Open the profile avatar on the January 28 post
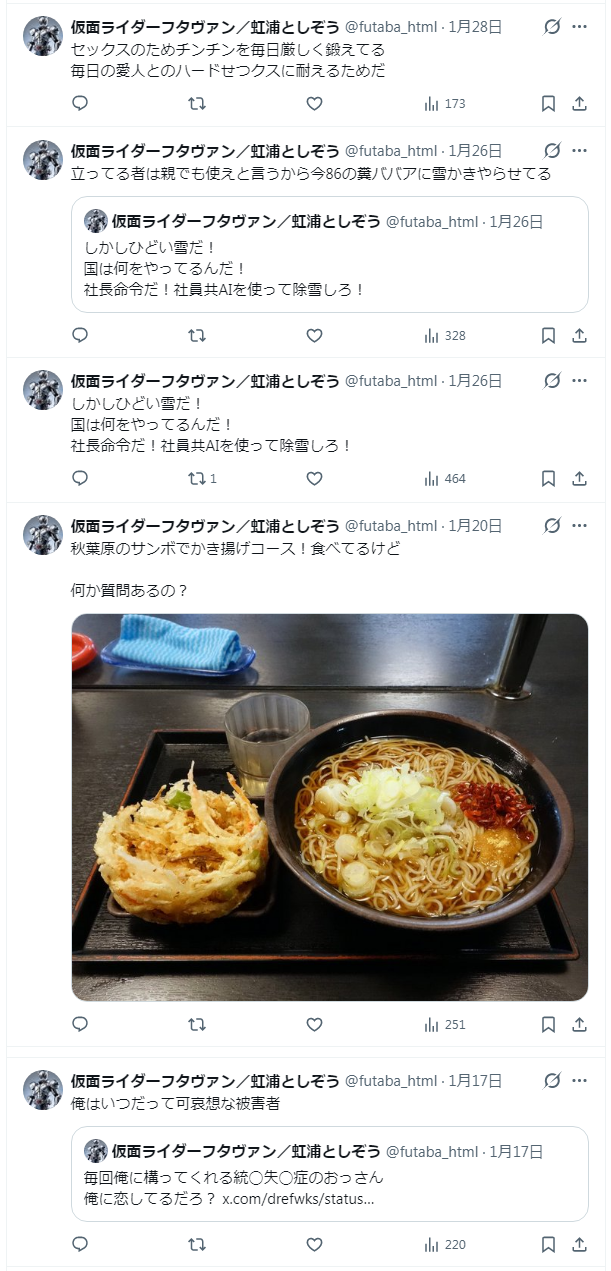This screenshot has height=1271, width=611. pyautogui.click(x=43, y=36)
